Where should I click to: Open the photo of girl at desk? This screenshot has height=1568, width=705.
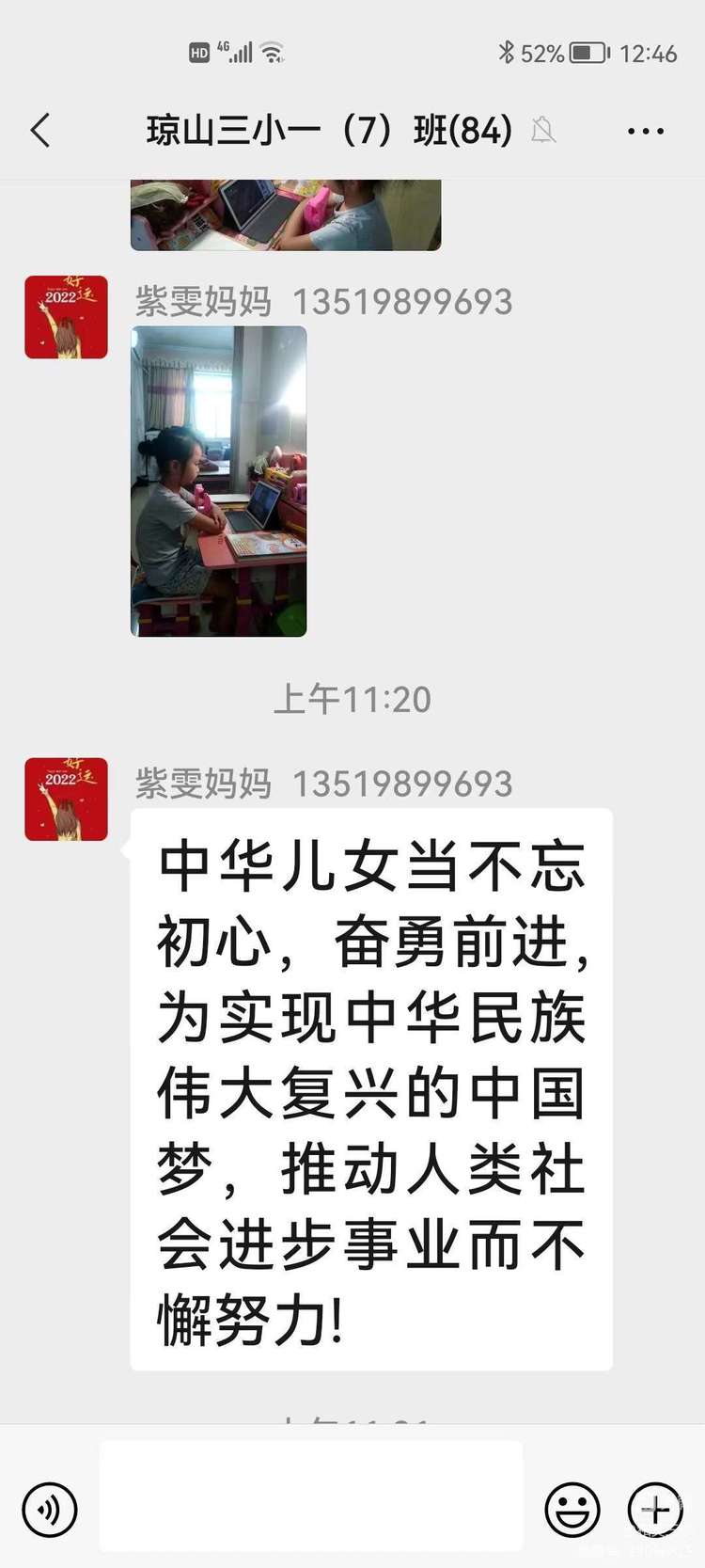coord(218,481)
